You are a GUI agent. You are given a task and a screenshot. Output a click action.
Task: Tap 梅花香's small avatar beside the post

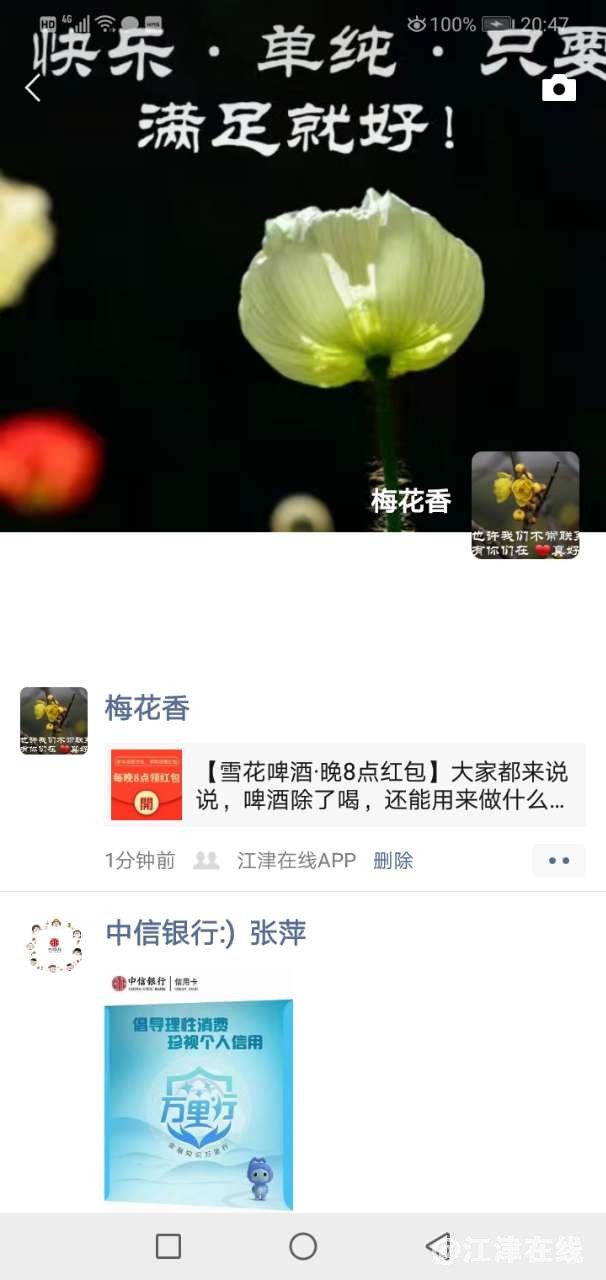pyautogui.click(x=54, y=720)
